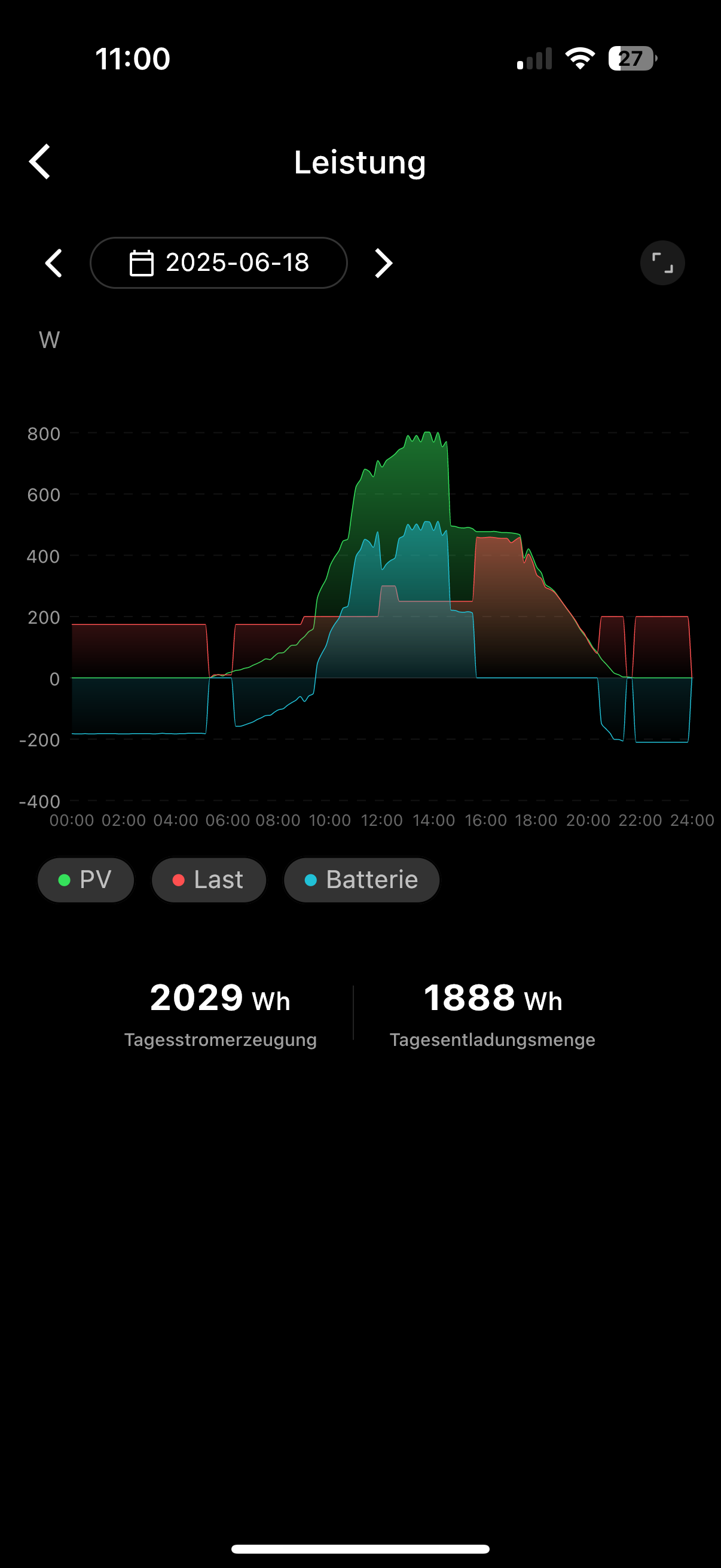Toggle the Last series in the chart
Viewport: 721px width, 1568px height.
pyautogui.click(x=209, y=880)
